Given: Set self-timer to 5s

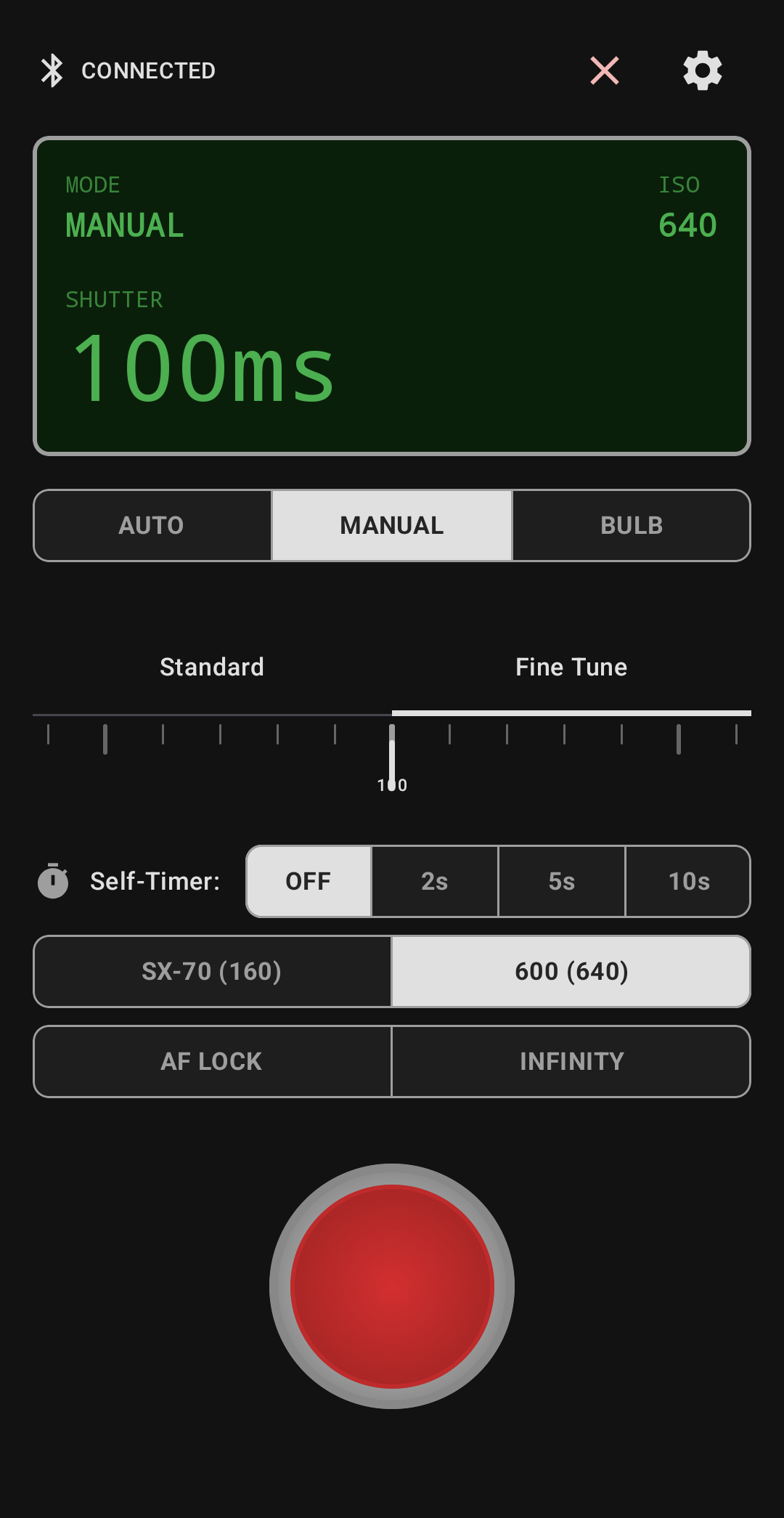Looking at the screenshot, I should click(x=562, y=881).
